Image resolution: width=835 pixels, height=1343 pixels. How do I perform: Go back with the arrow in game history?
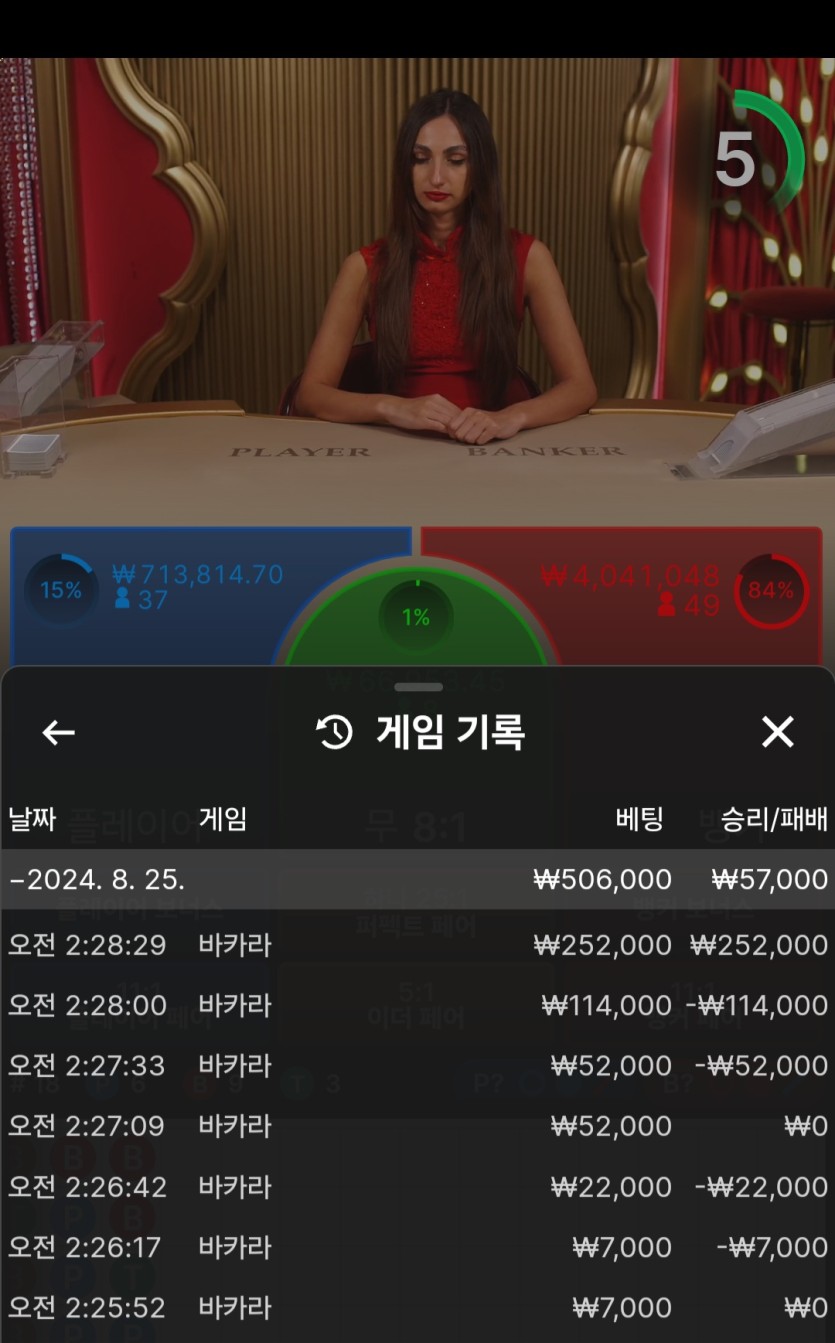[58, 733]
